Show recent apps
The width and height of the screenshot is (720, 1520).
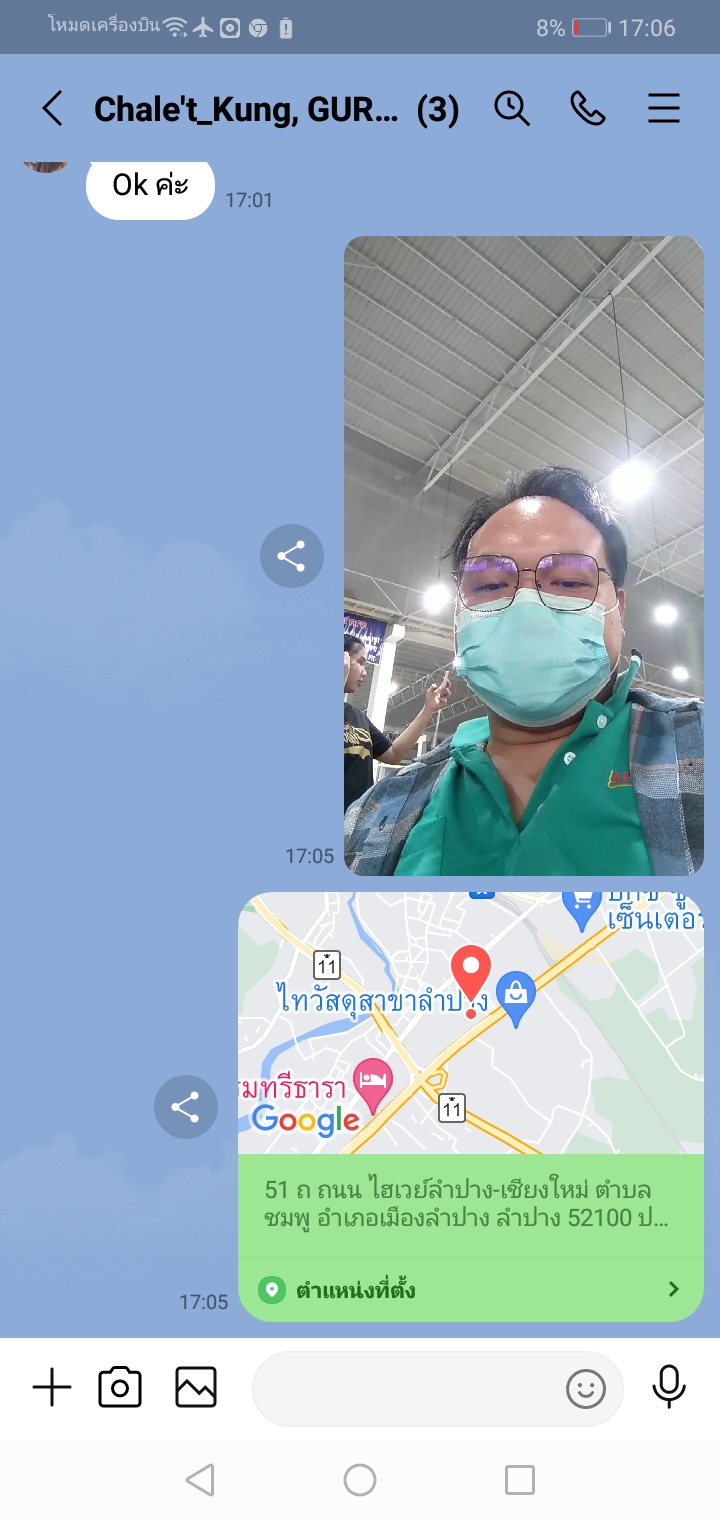pyautogui.click(x=519, y=1480)
